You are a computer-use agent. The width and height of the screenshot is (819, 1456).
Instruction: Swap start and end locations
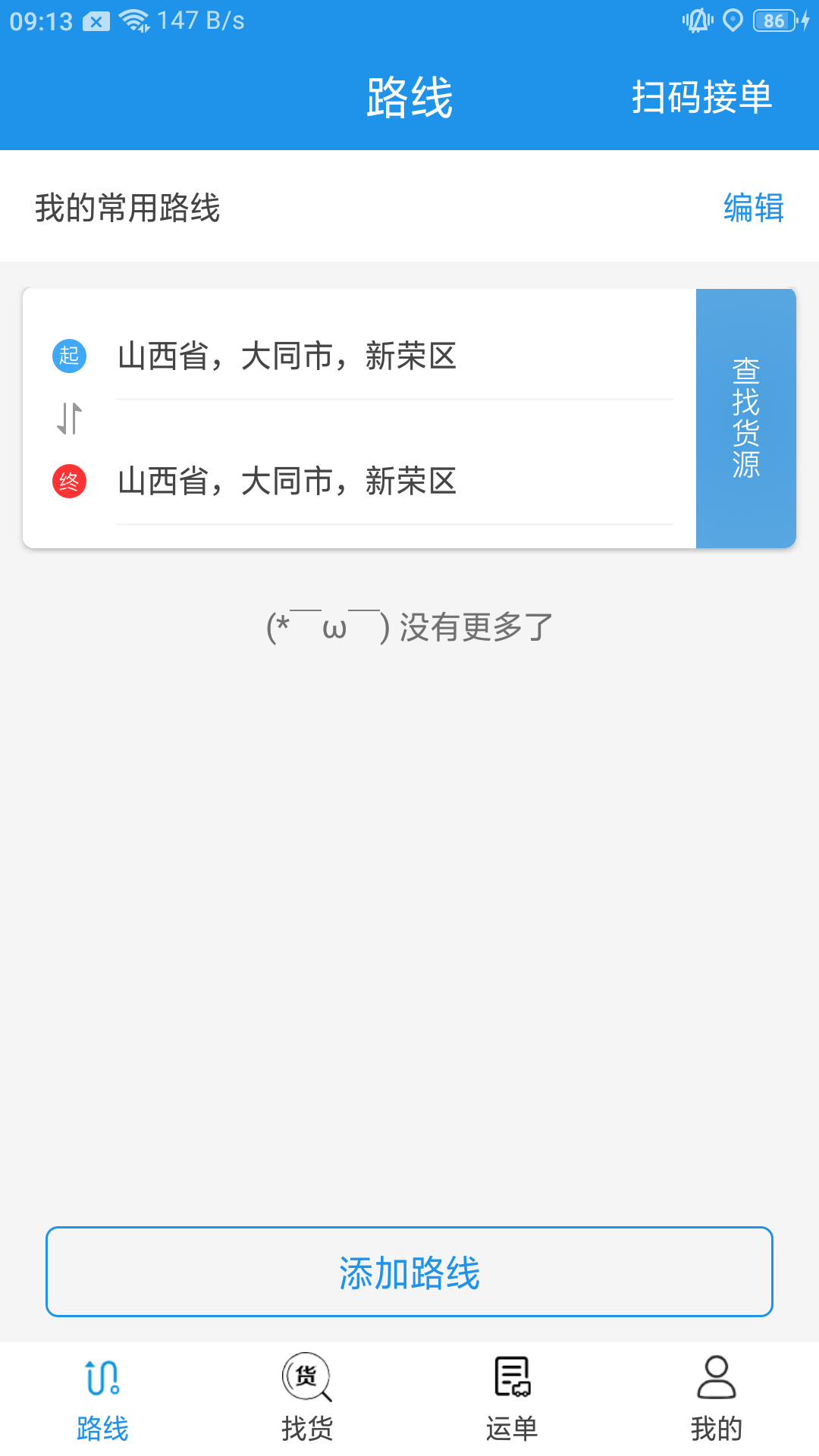(x=70, y=419)
